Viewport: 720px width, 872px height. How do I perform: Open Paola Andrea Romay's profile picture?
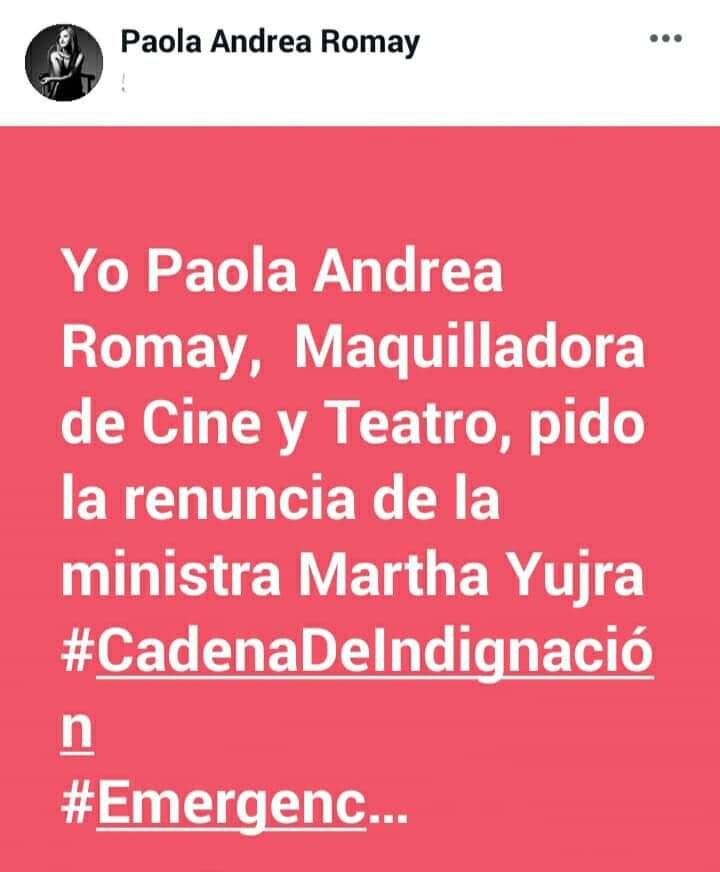(x=64, y=62)
